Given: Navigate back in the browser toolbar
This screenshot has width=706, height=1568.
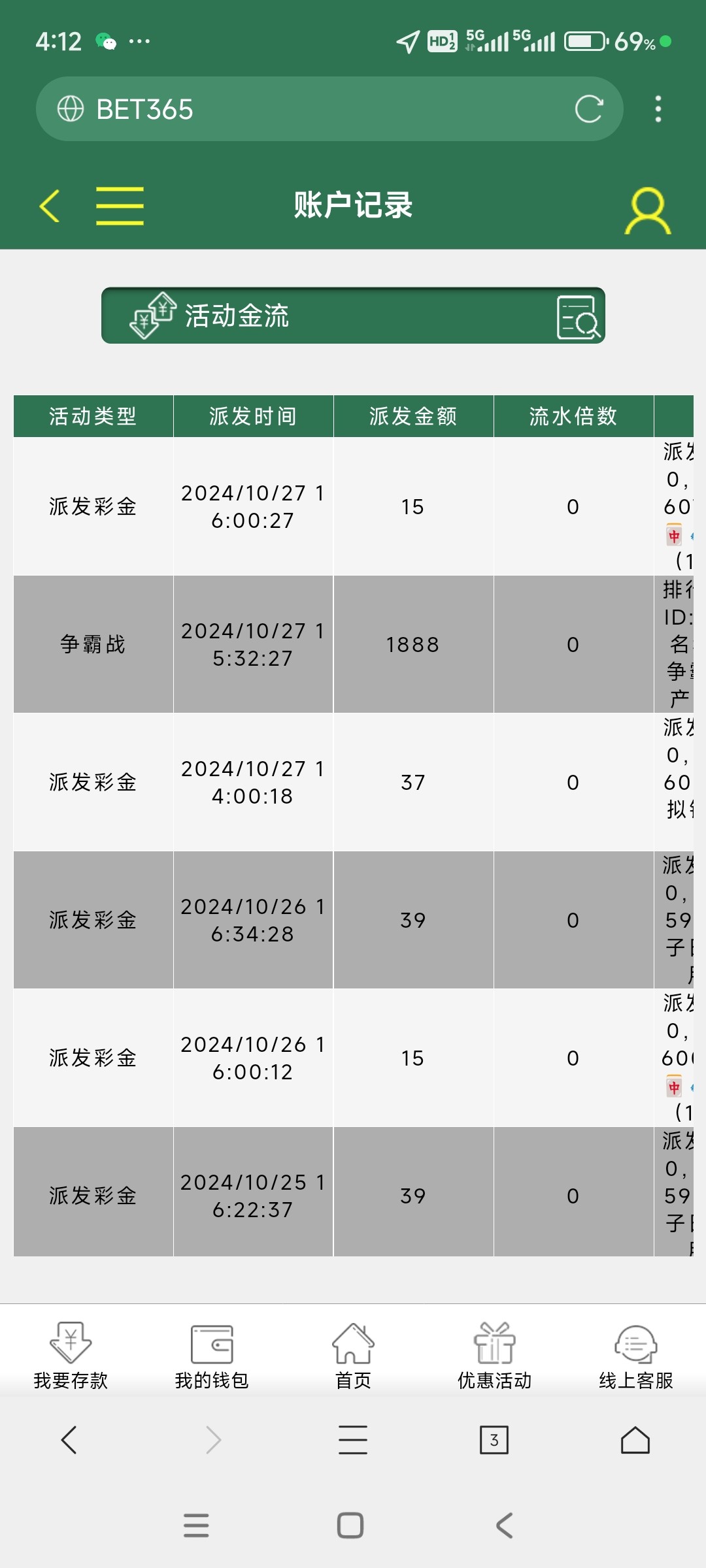Looking at the screenshot, I should pyautogui.click(x=69, y=1440).
